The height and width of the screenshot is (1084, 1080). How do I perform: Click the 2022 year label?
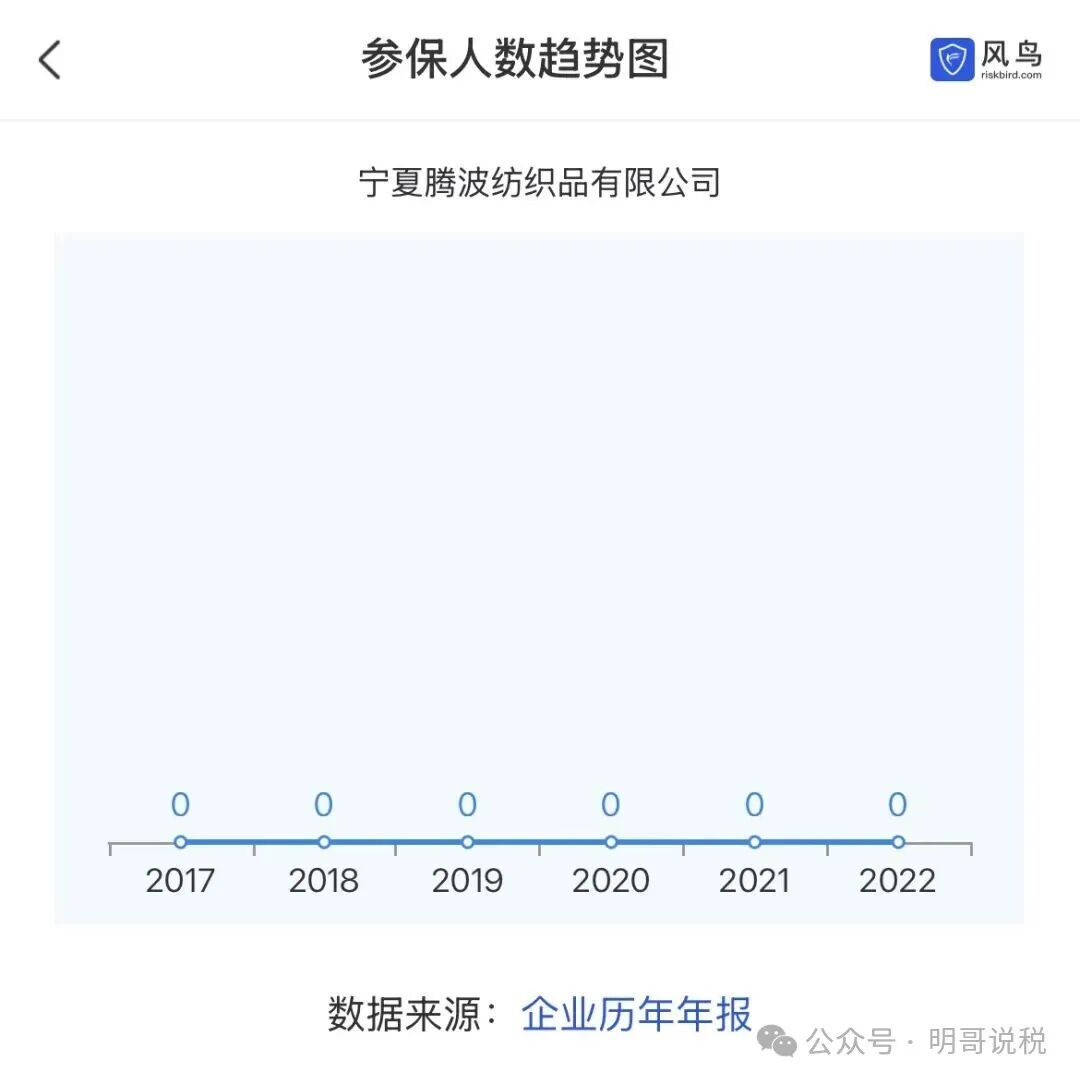(x=897, y=881)
